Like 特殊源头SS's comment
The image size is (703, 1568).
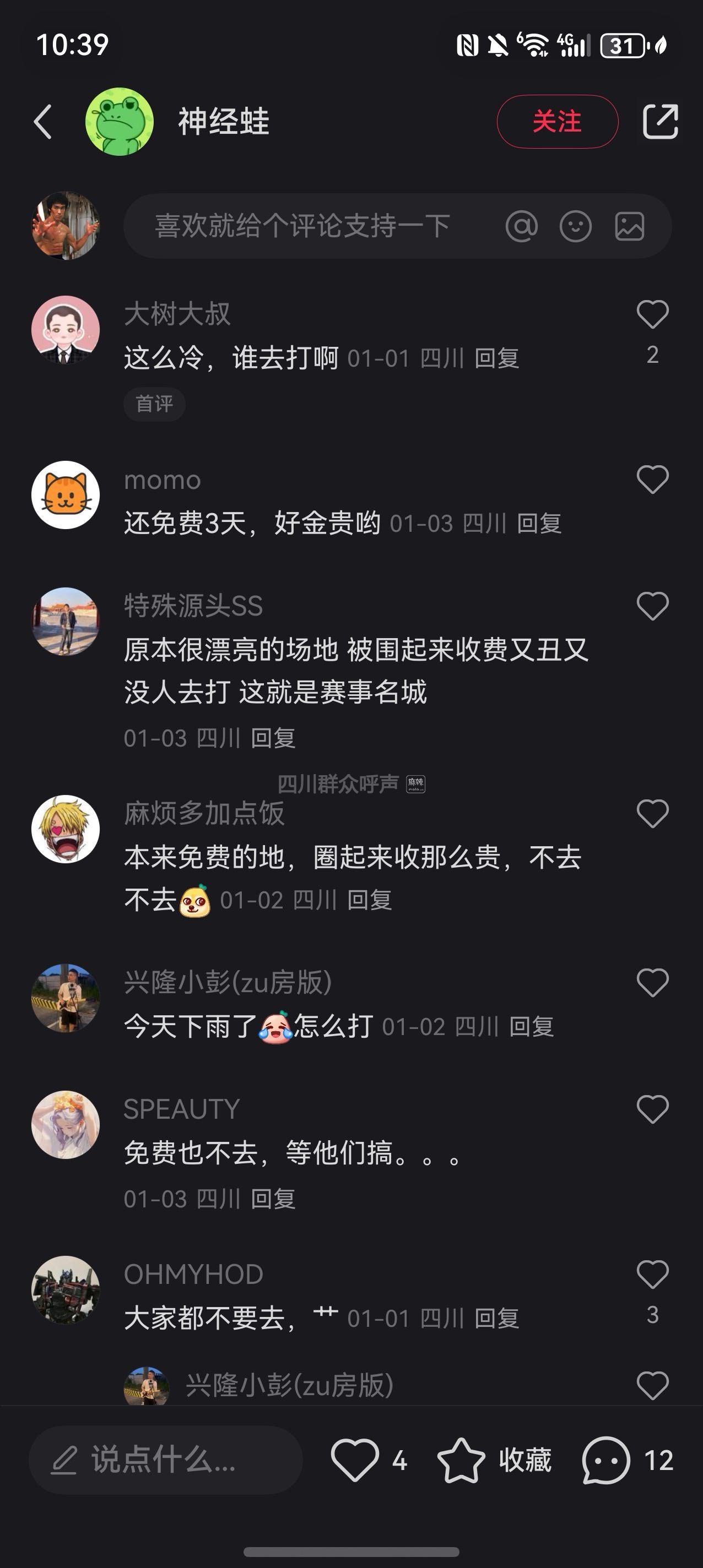[x=652, y=606]
